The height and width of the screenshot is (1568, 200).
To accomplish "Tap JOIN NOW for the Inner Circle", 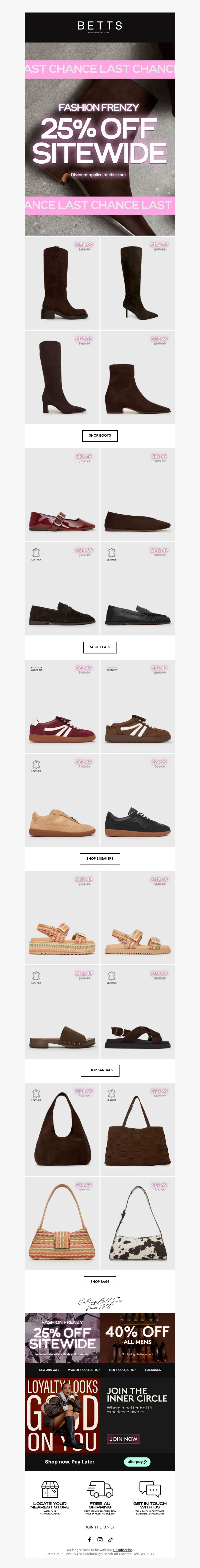I will click(x=123, y=1439).
